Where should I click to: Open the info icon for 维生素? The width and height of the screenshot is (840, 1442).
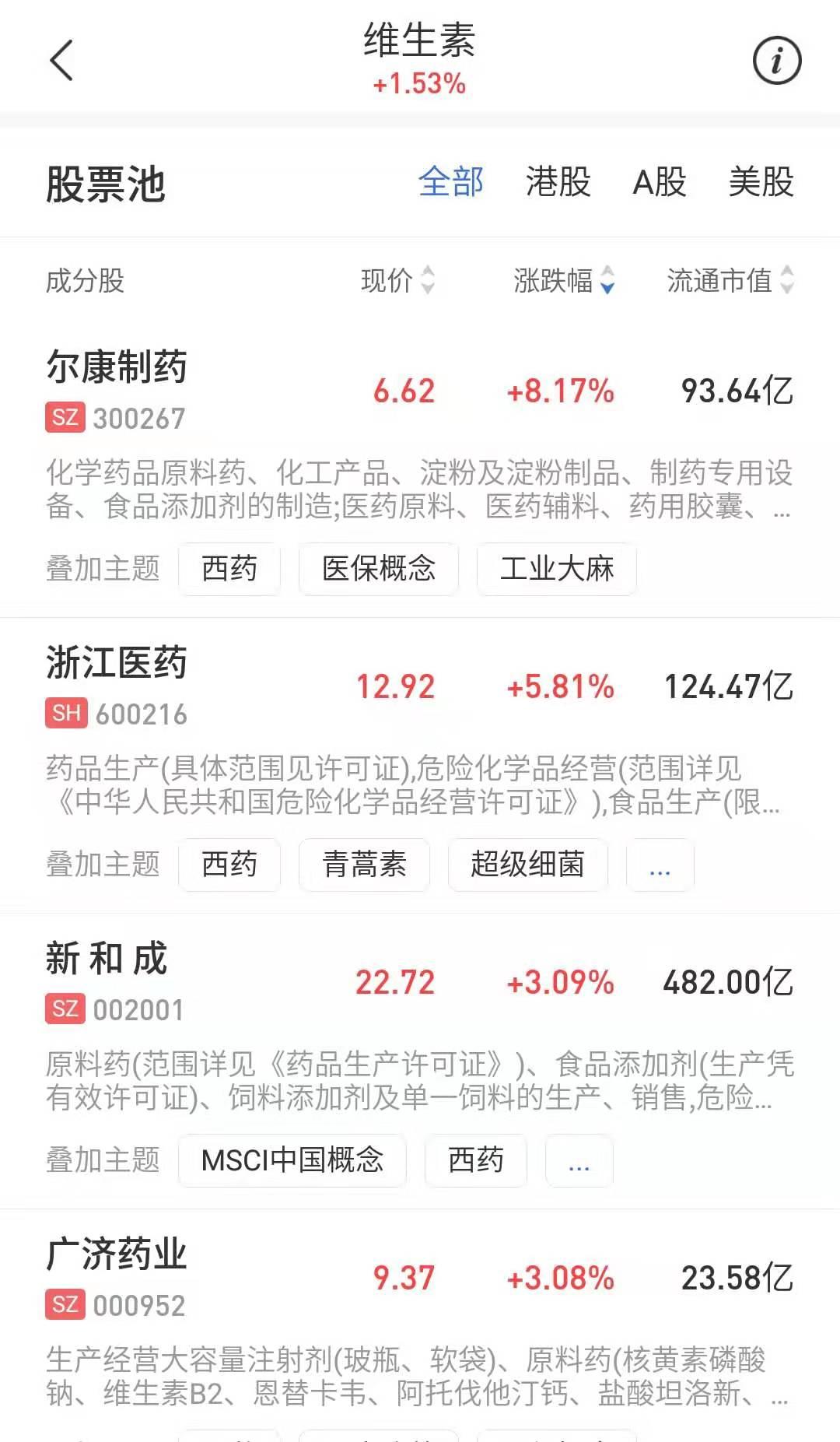point(777,60)
